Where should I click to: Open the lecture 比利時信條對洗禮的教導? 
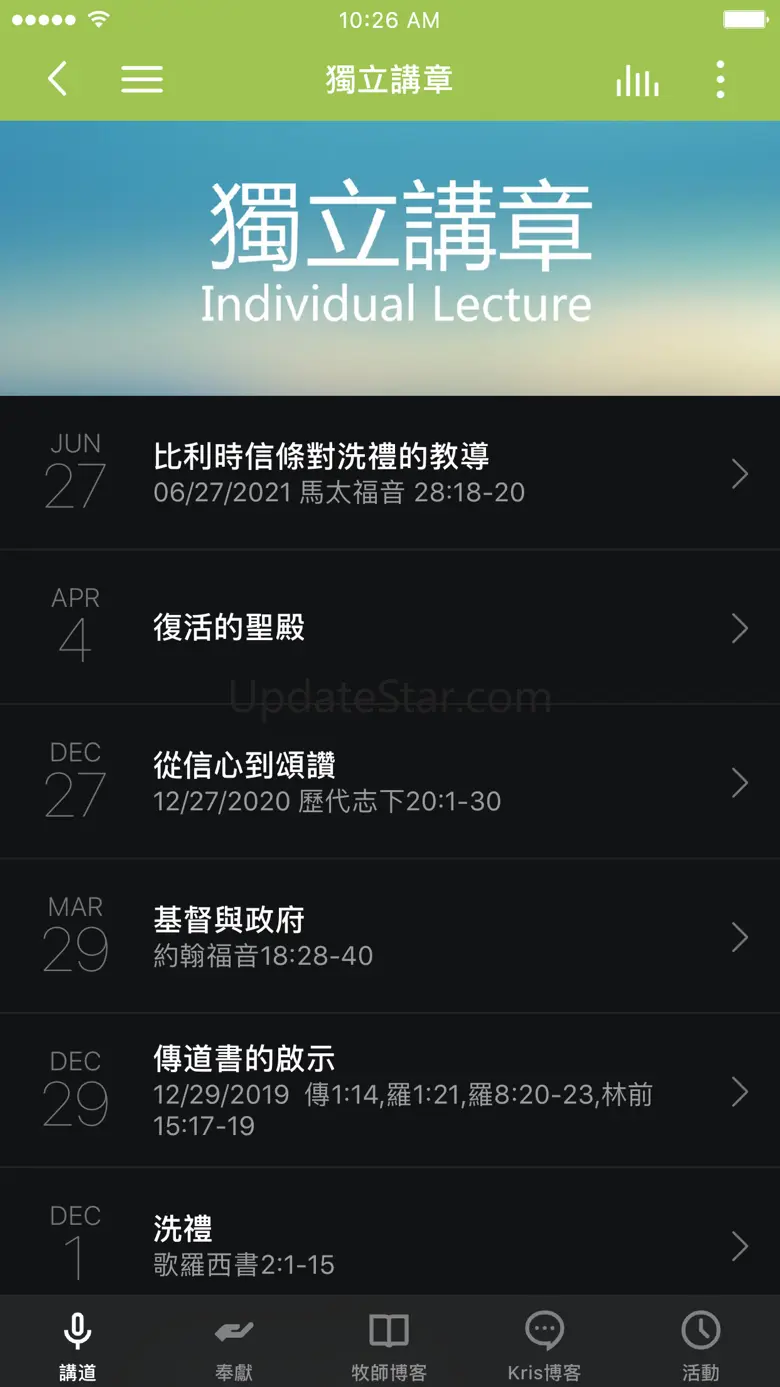[x=390, y=473]
